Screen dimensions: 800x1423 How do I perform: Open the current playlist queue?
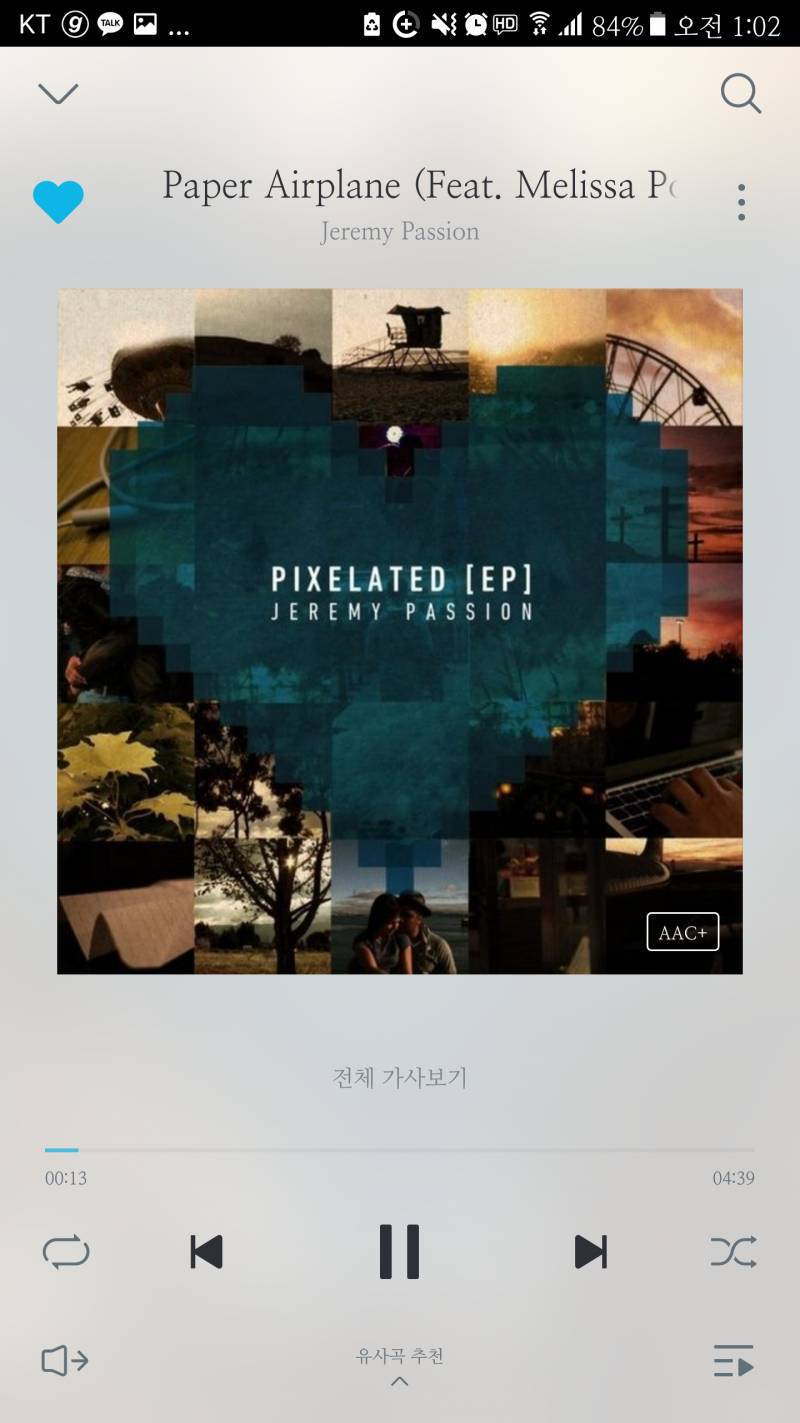tap(733, 1361)
